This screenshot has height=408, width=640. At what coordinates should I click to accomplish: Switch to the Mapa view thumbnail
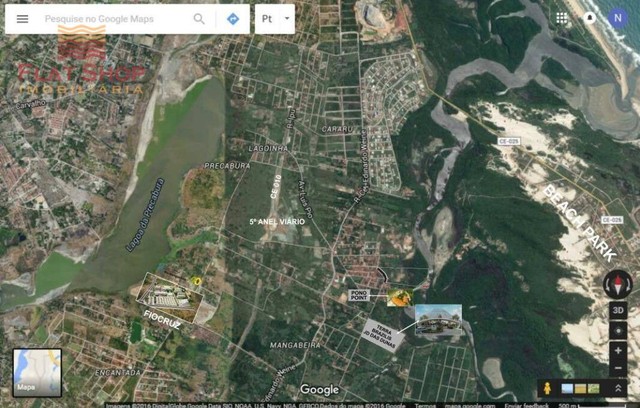(37, 372)
